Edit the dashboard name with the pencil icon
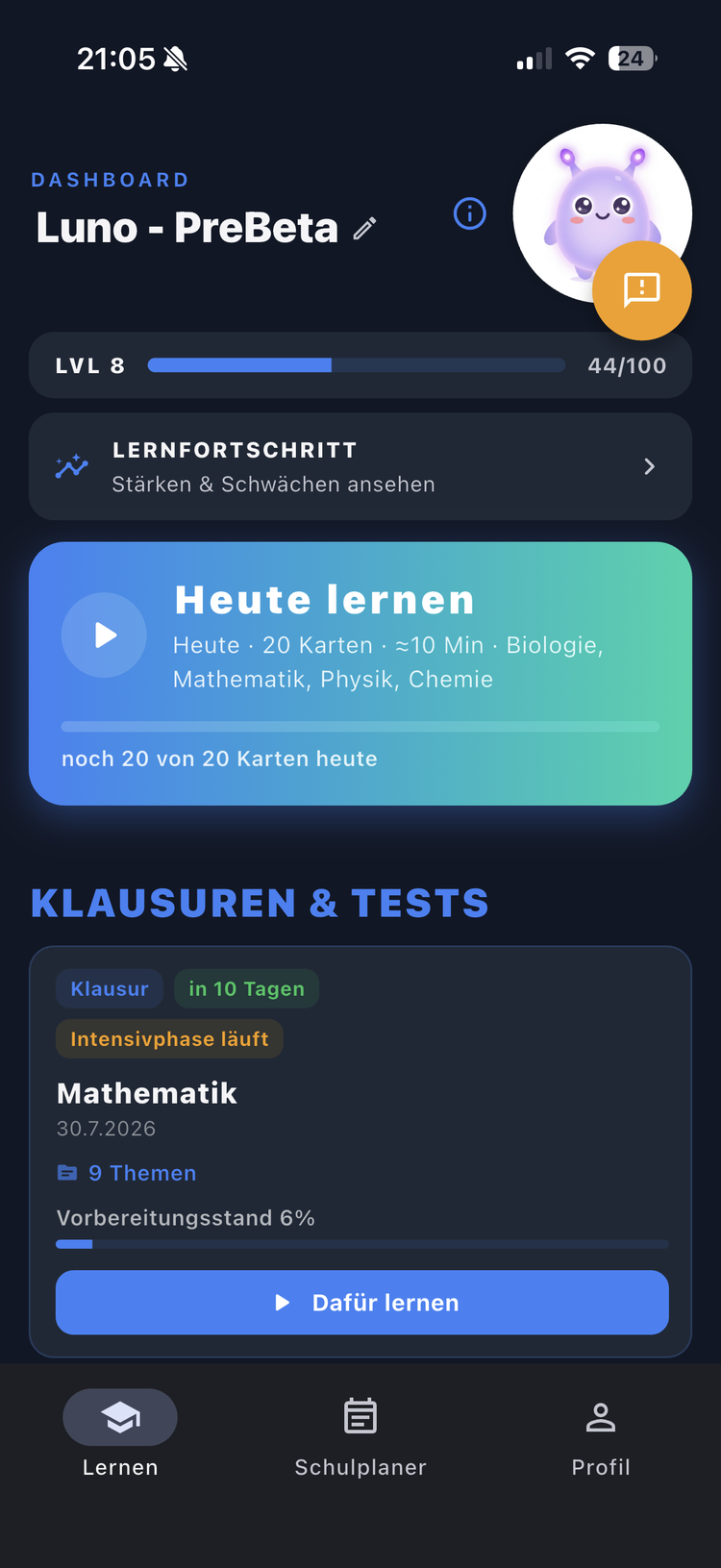This screenshot has height=1568, width=721. [x=364, y=229]
